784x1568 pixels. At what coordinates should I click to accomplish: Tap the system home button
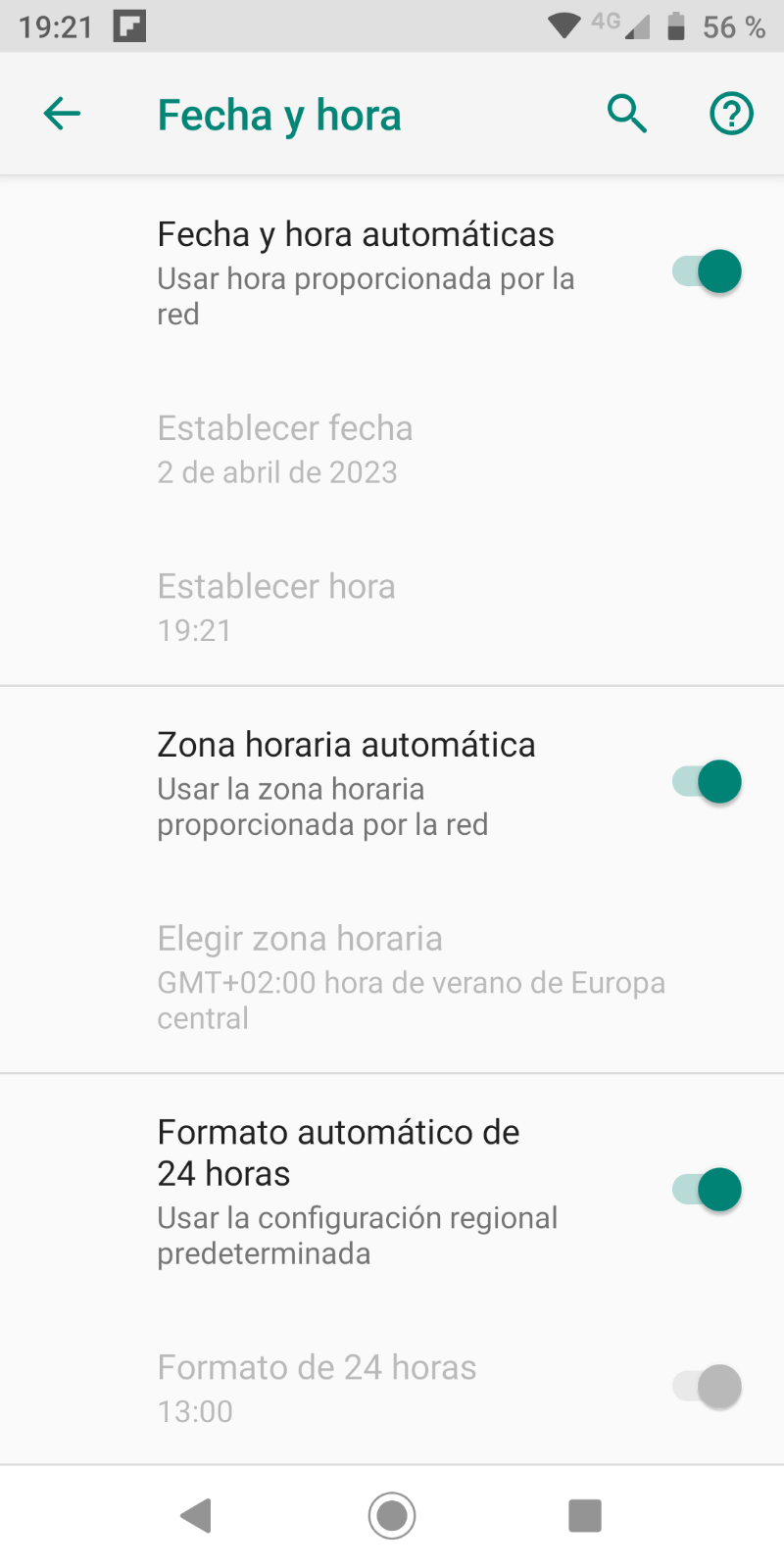pos(392,1516)
